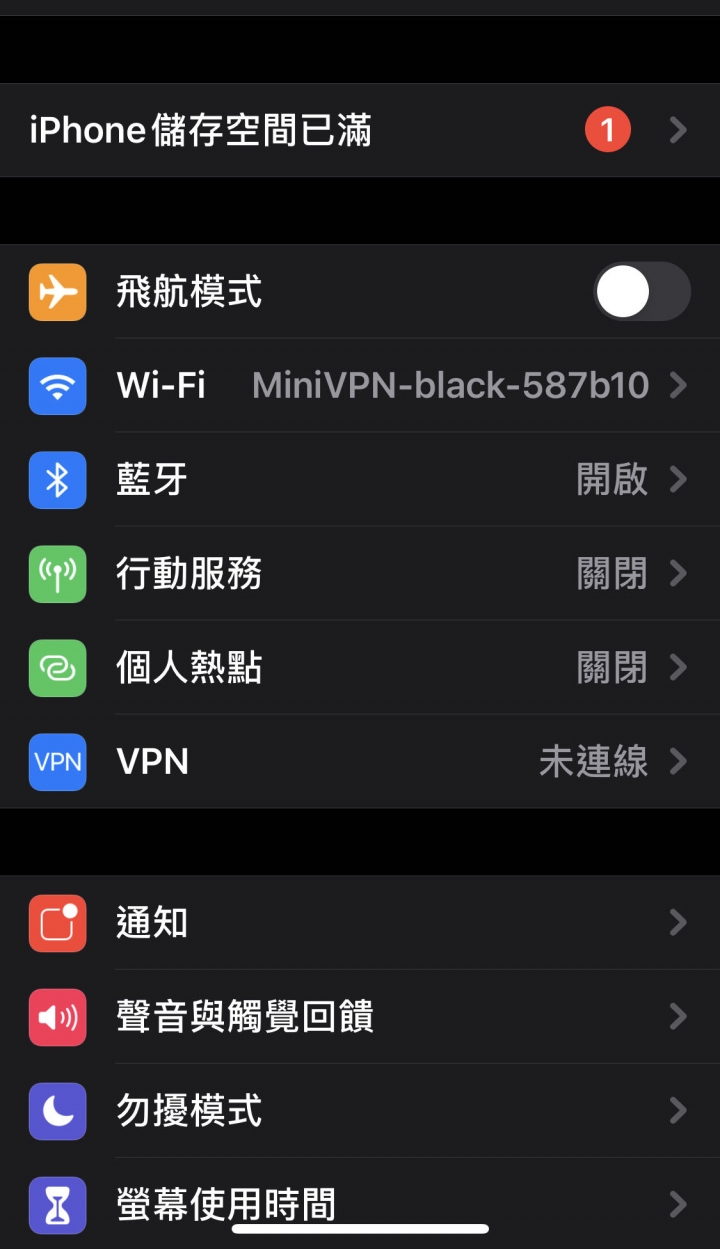This screenshot has width=720, height=1249.
Task: Open 藍牙 settings
Action: (360, 480)
